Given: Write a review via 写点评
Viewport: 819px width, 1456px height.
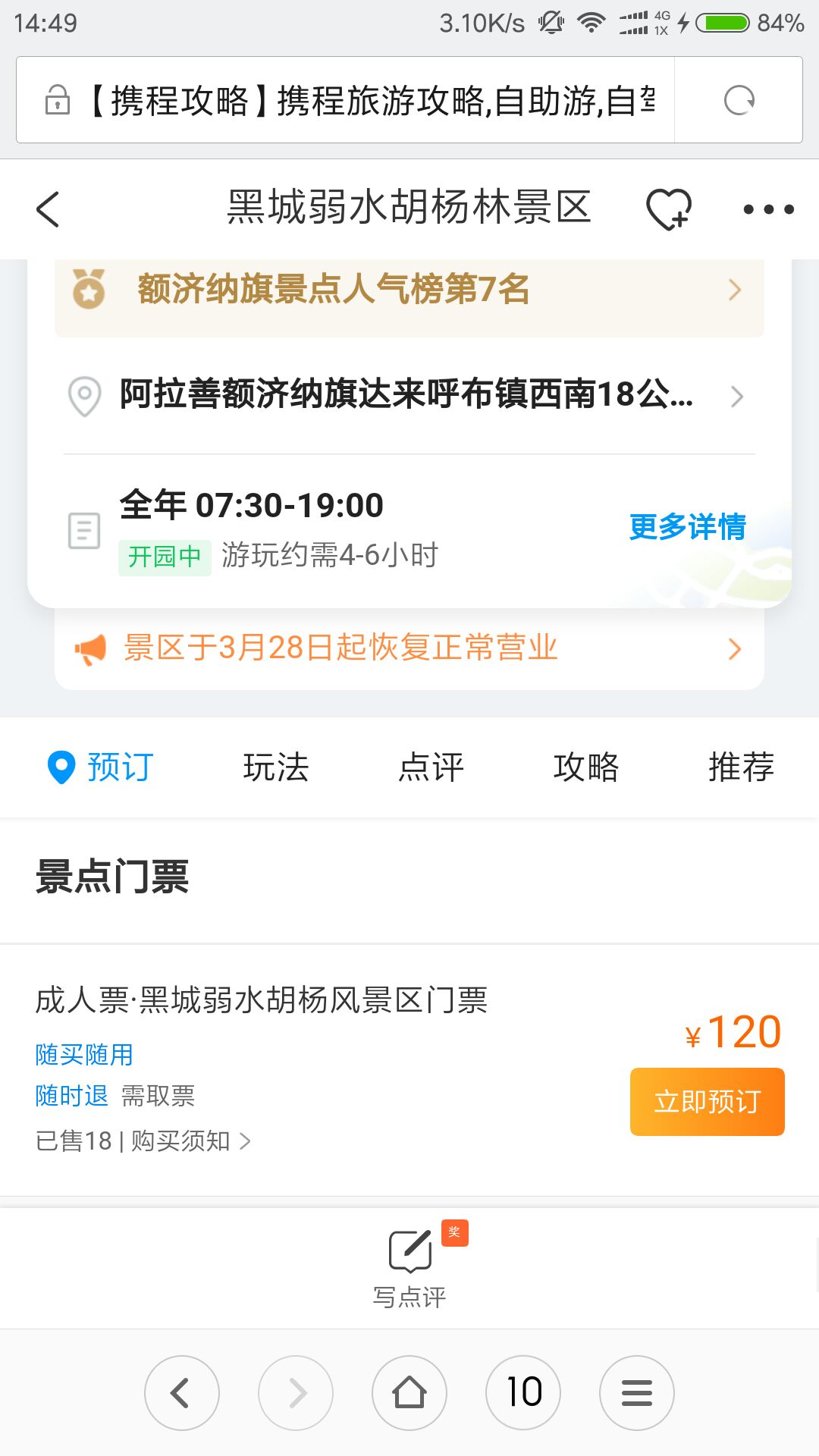Looking at the screenshot, I should coord(409,1266).
